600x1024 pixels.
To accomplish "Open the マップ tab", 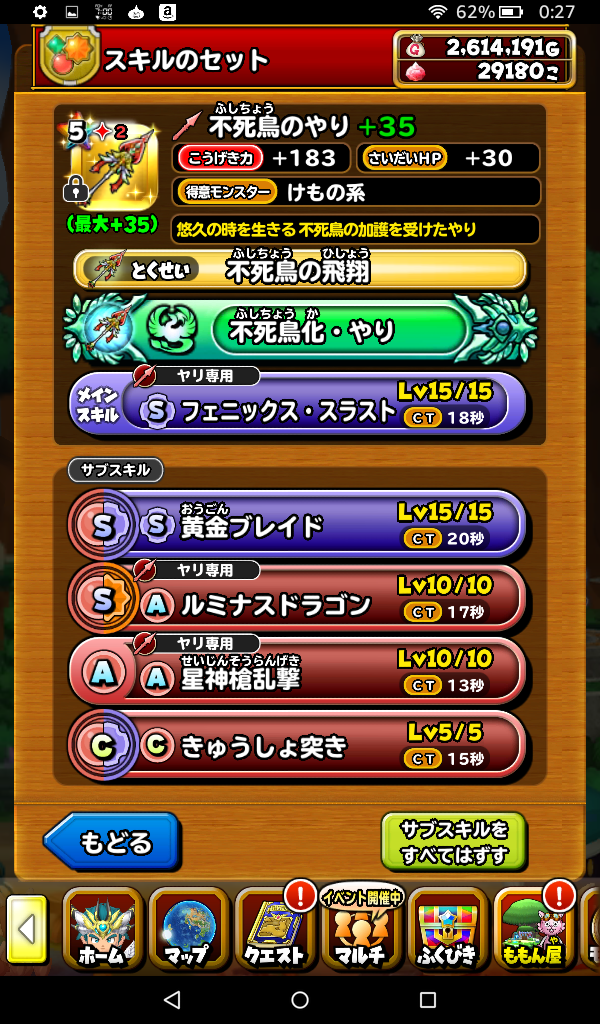I will tap(189, 928).
